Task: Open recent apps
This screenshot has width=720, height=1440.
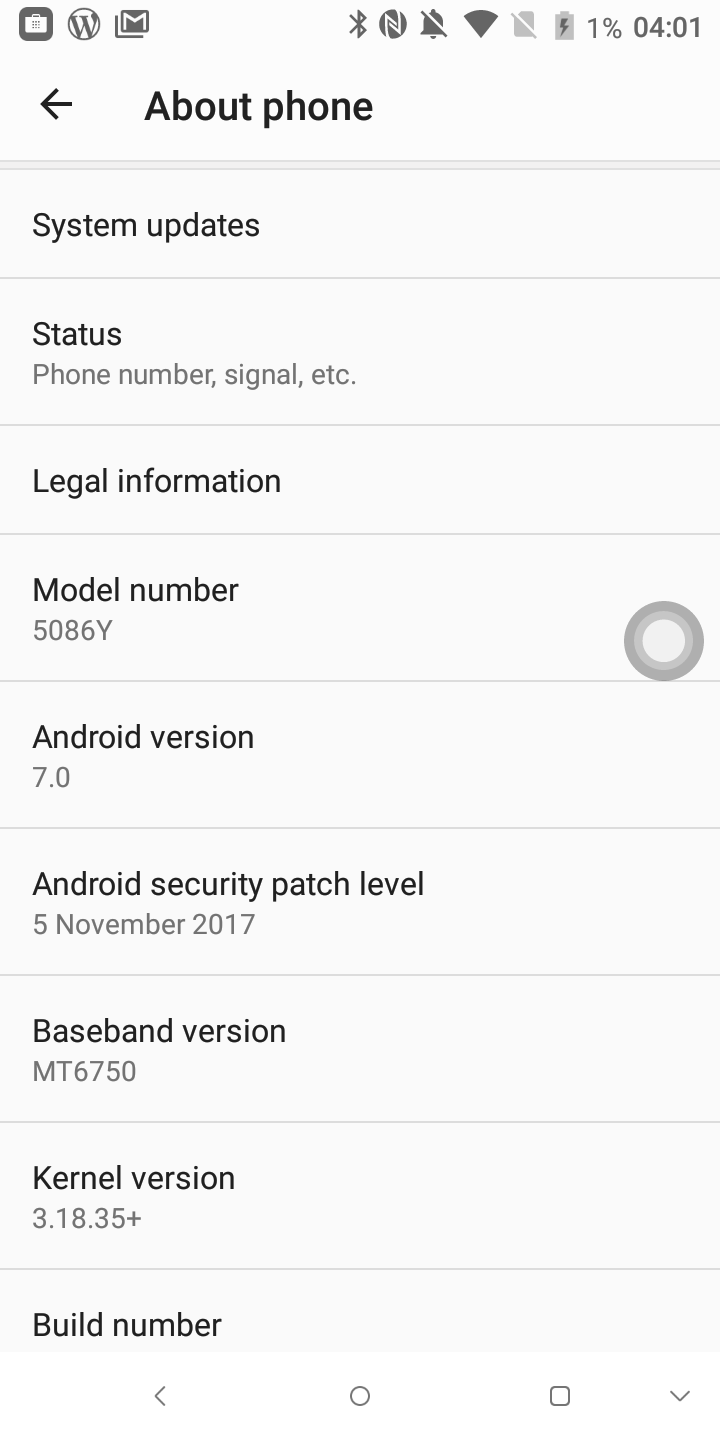Action: coord(560,1396)
